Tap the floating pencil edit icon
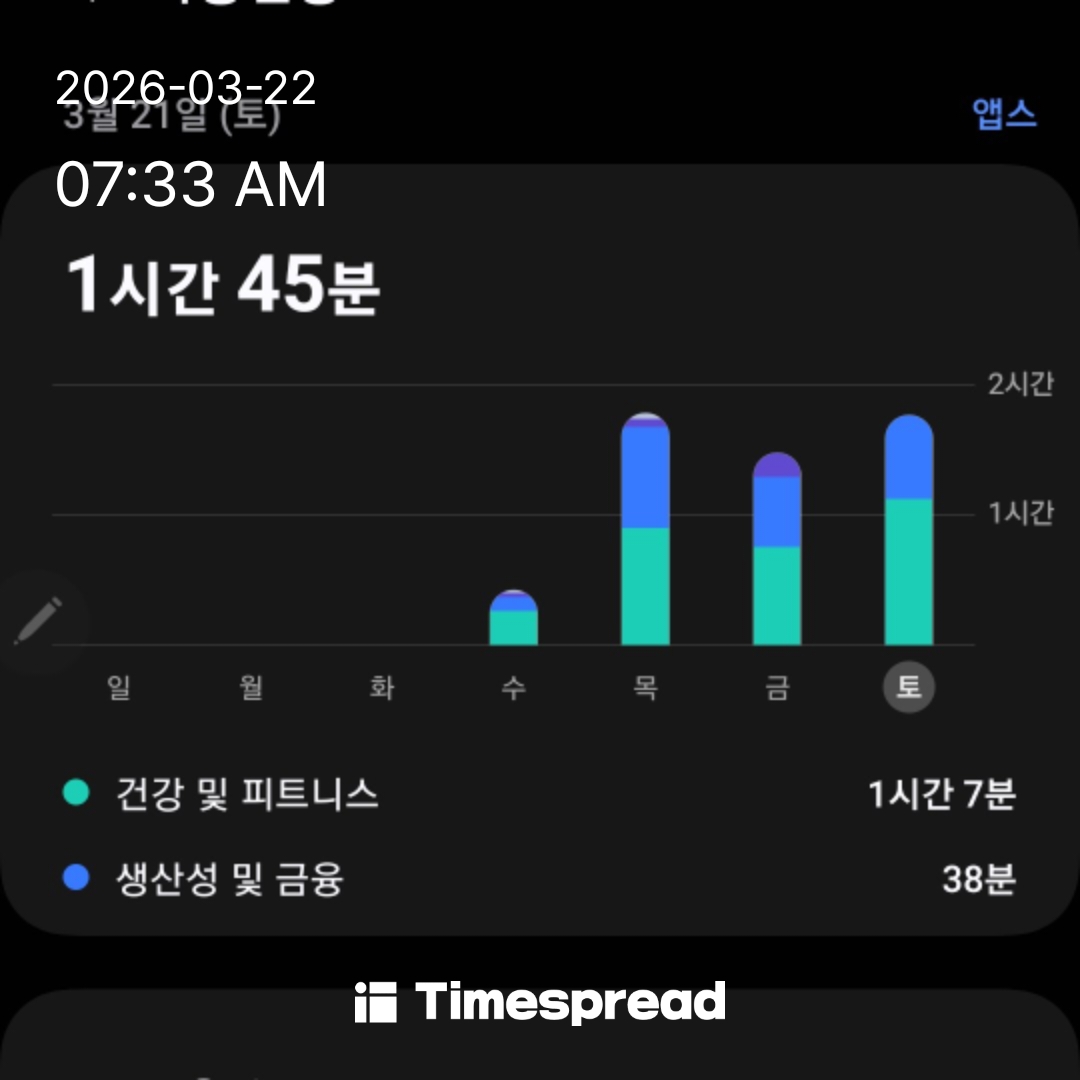This screenshot has height=1080, width=1080. pyautogui.click(x=39, y=622)
